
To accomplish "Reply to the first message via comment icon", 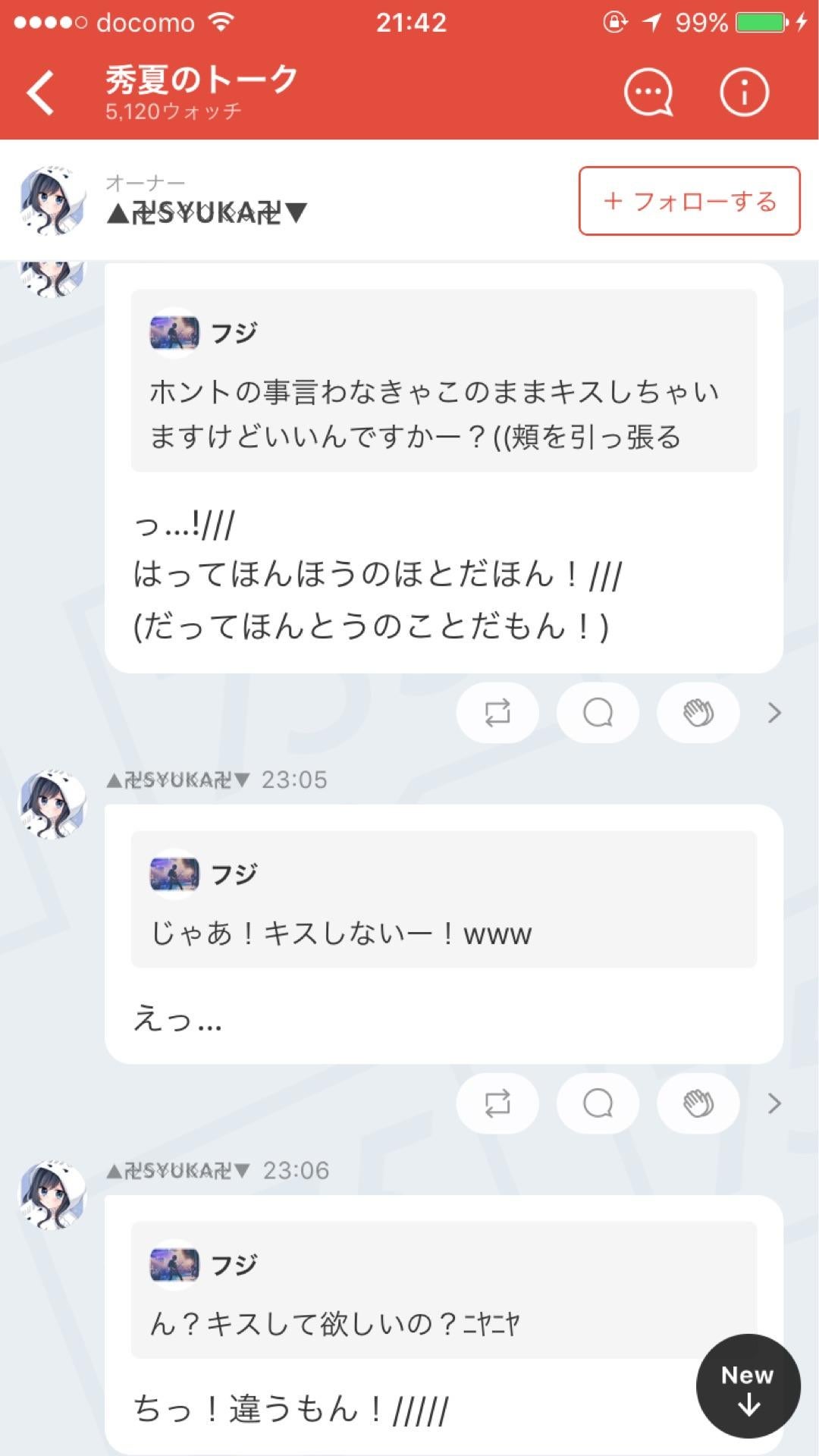I will coord(598,712).
